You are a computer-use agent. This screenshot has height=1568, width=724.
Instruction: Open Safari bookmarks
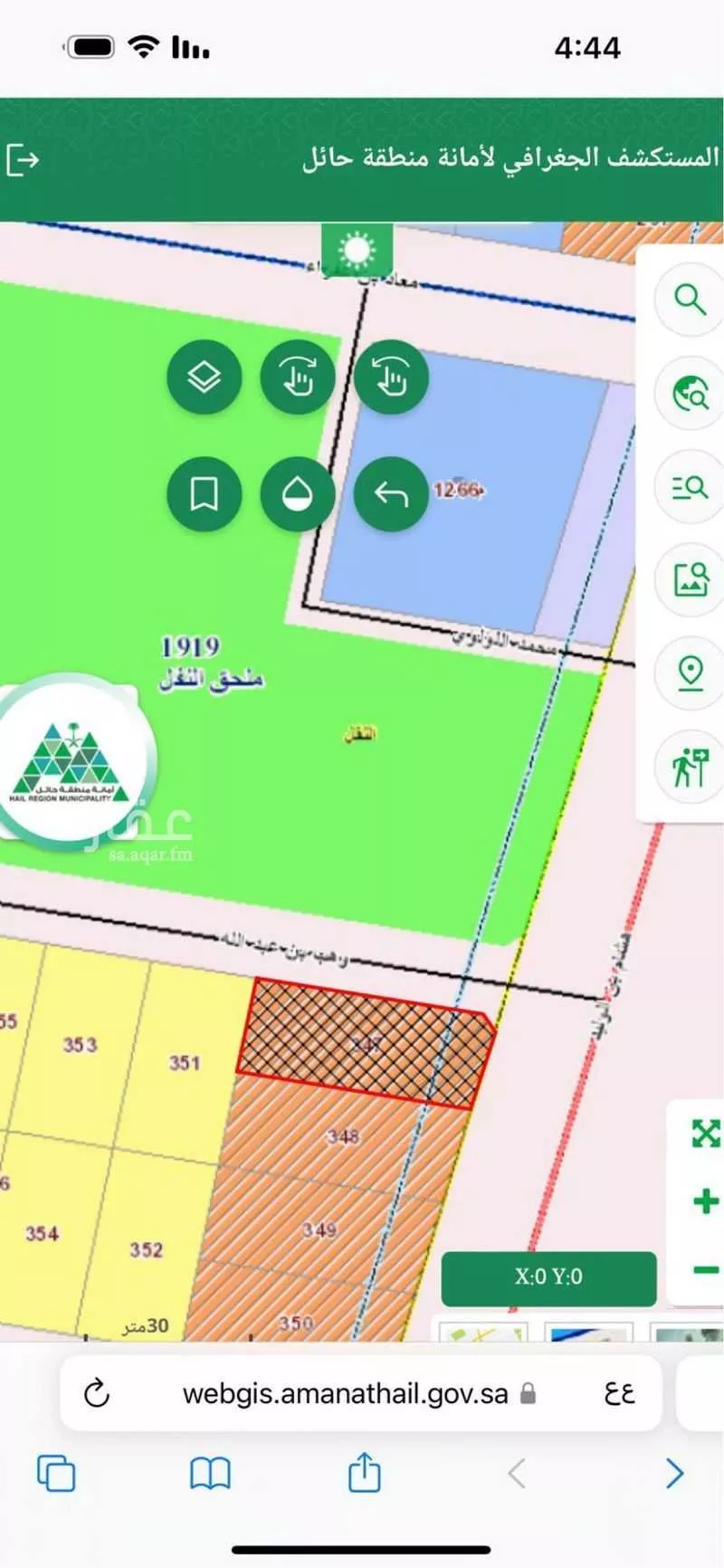tap(210, 1473)
